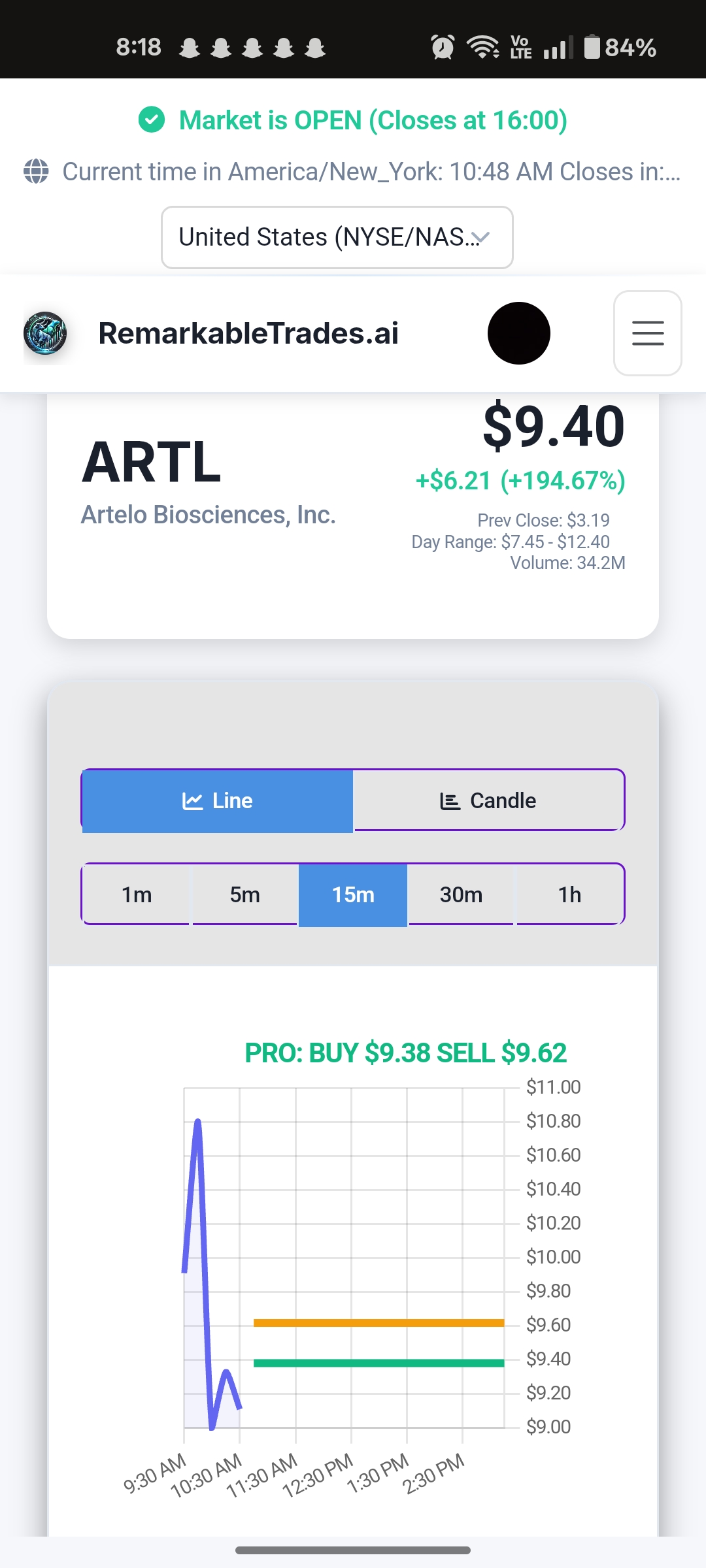The width and height of the screenshot is (706, 1568).
Task: Select the 30m chart interval
Action: click(x=461, y=894)
